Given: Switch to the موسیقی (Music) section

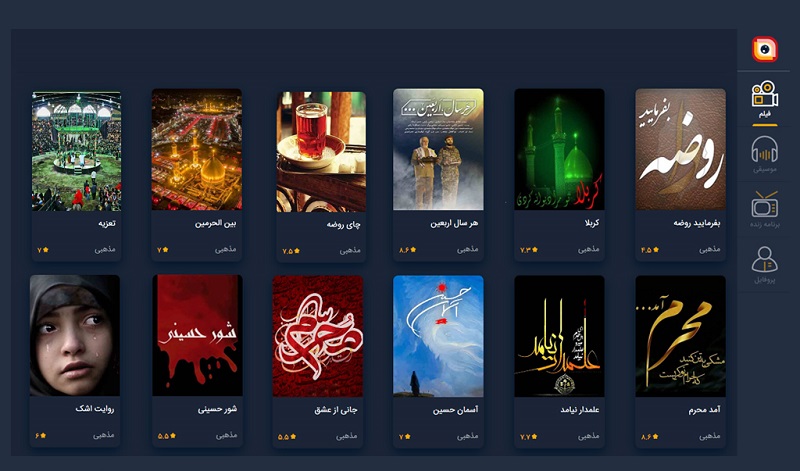Looking at the screenshot, I should pyautogui.click(x=765, y=155).
